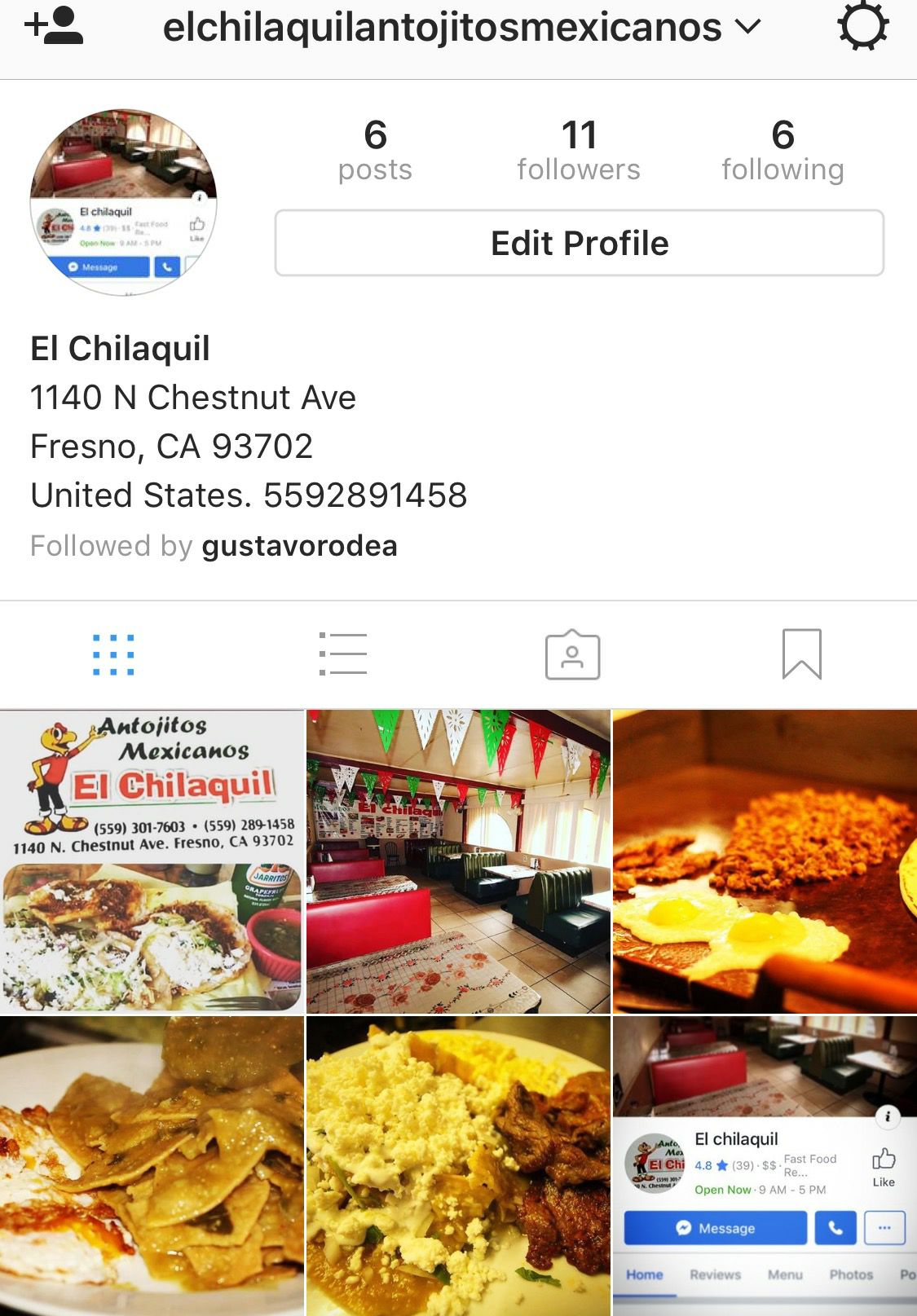The height and width of the screenshot is (1316, 917).
Task: View the 11 followers list
Action: click(x=578, y=151)
